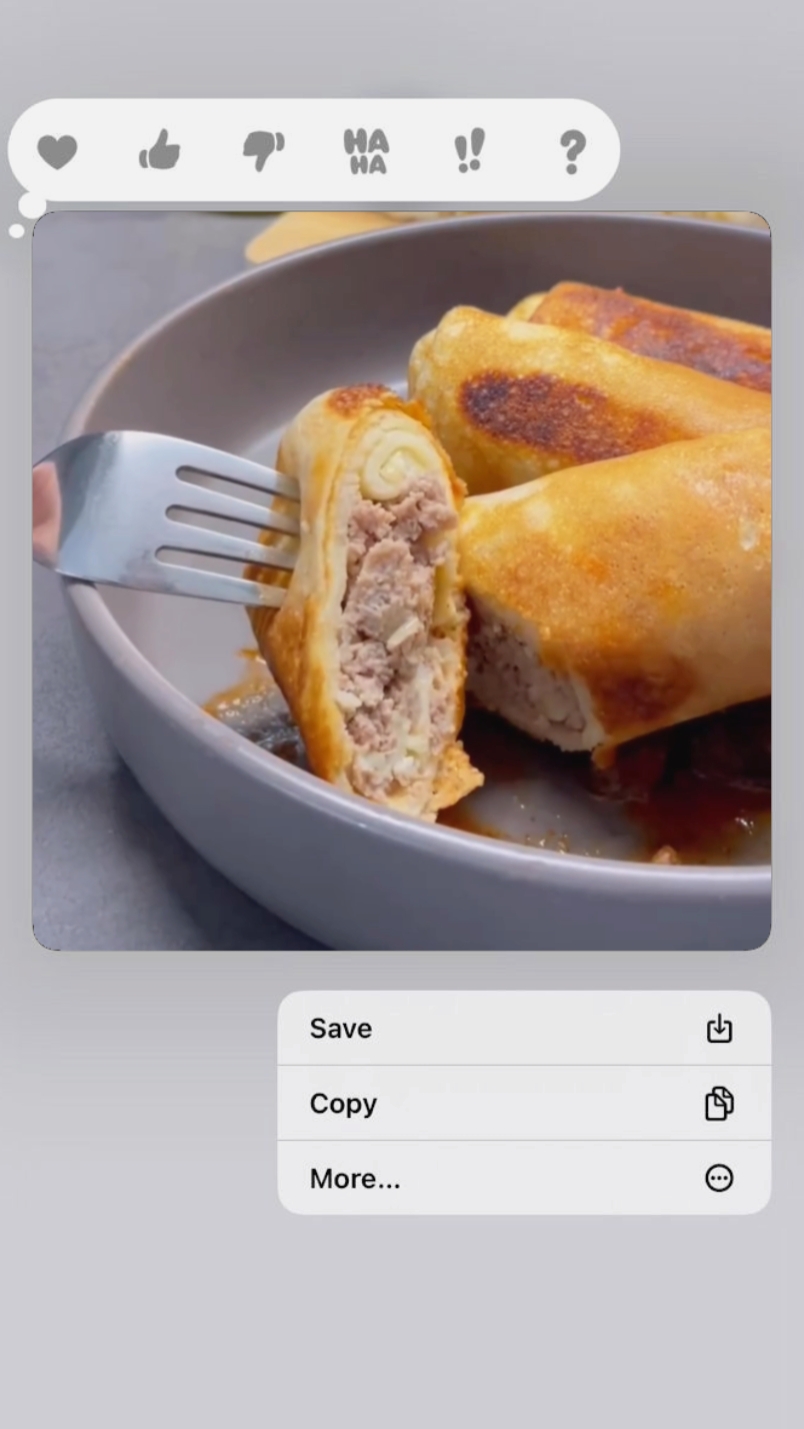Image resolution: width=804 pixels, height=1429 pixels.
Task: Copy the image
Action: click(524, 1103)
